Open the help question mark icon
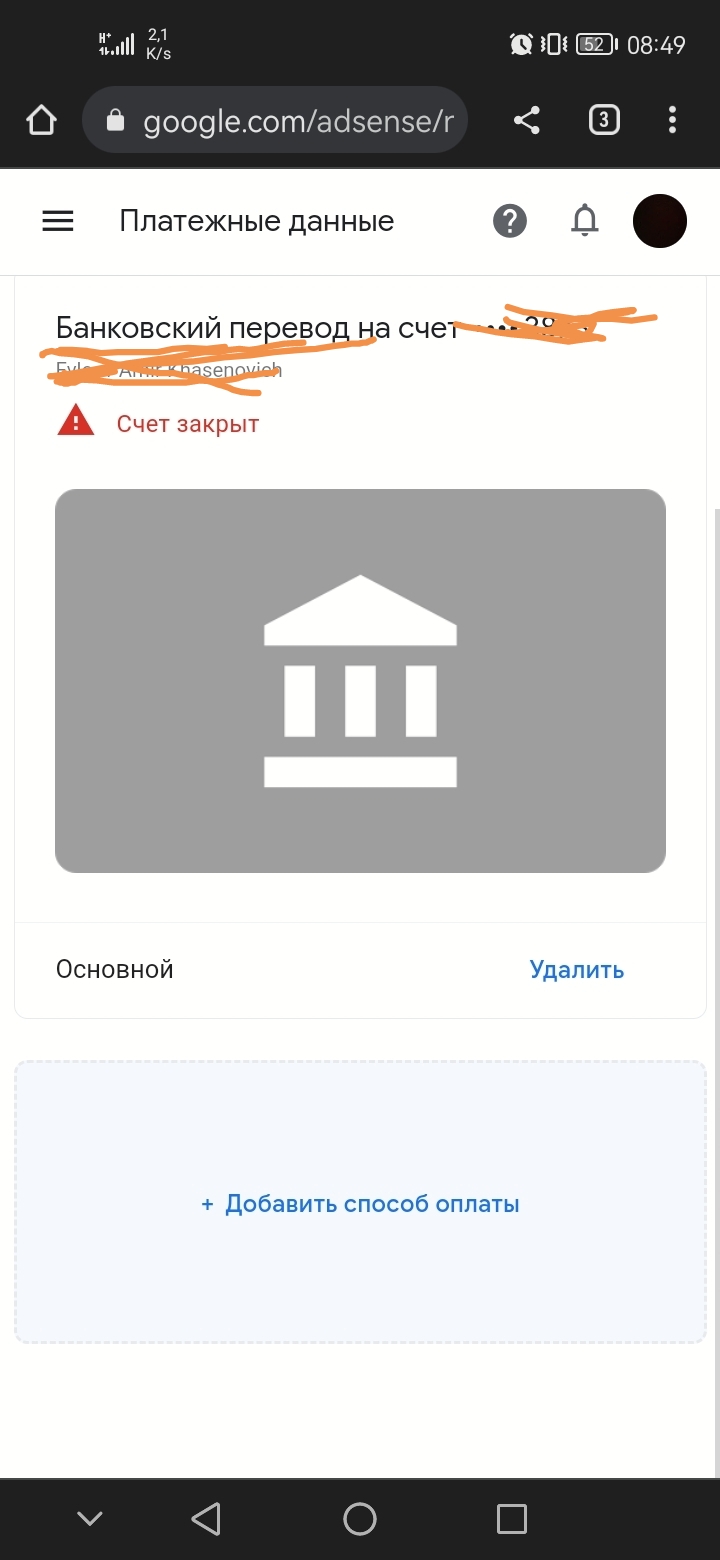This screenshot has width=720, height=1560. tap(510, 221)
